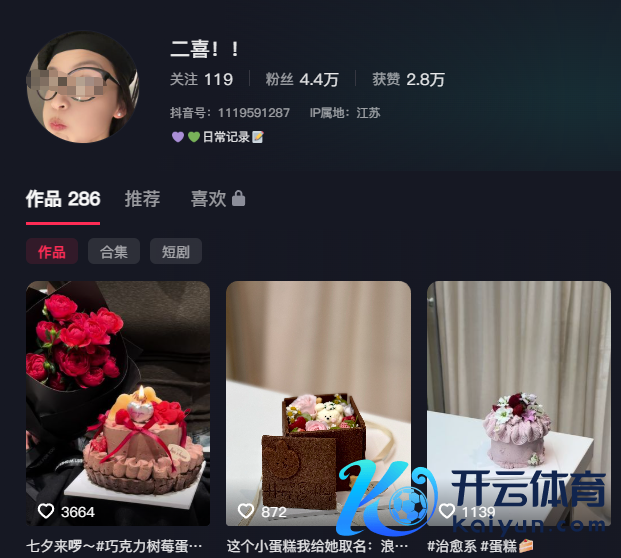The image size is (621, 558).
Task: Select the 作品 filter chip
Action: pos(51,252)
